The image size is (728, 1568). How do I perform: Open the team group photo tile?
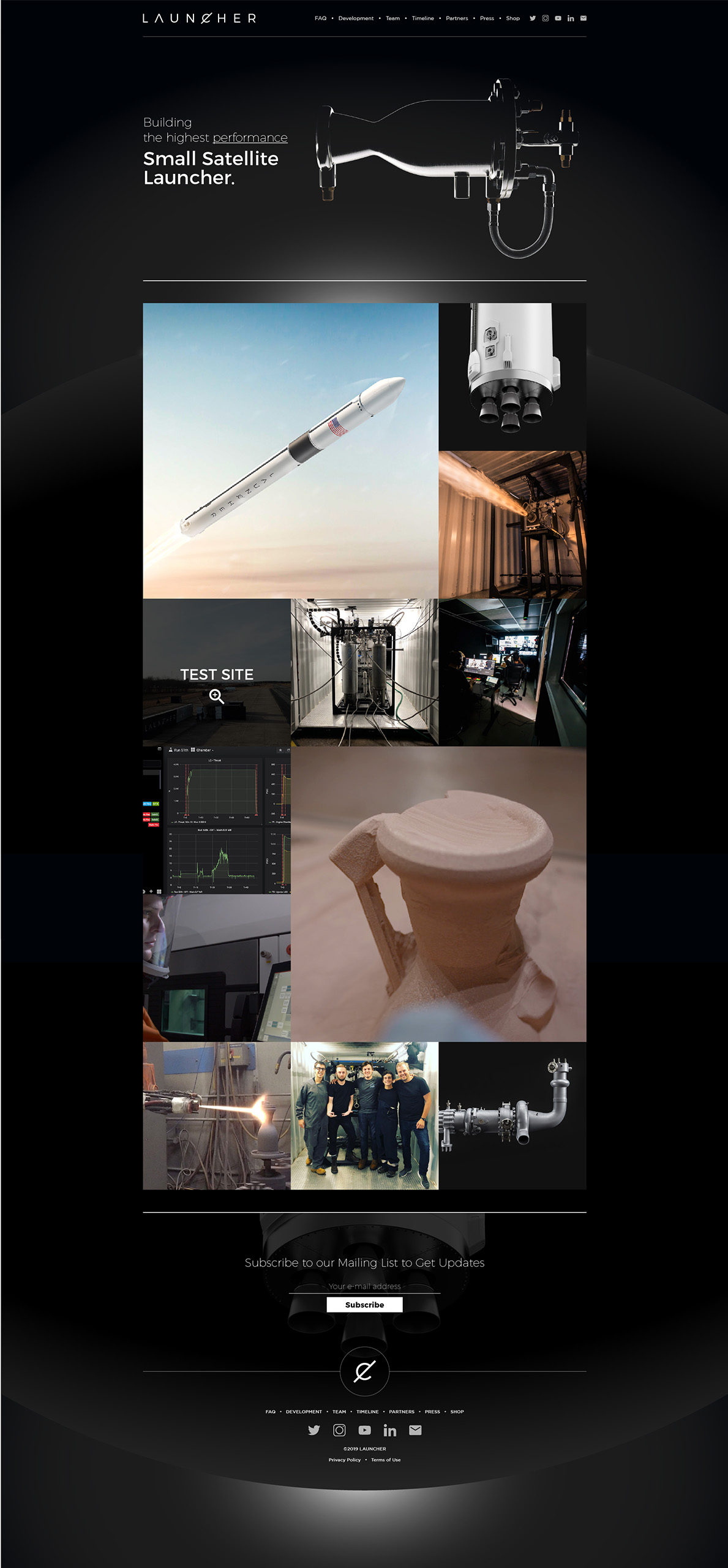pyautogui.click(x=364, y=1115)
